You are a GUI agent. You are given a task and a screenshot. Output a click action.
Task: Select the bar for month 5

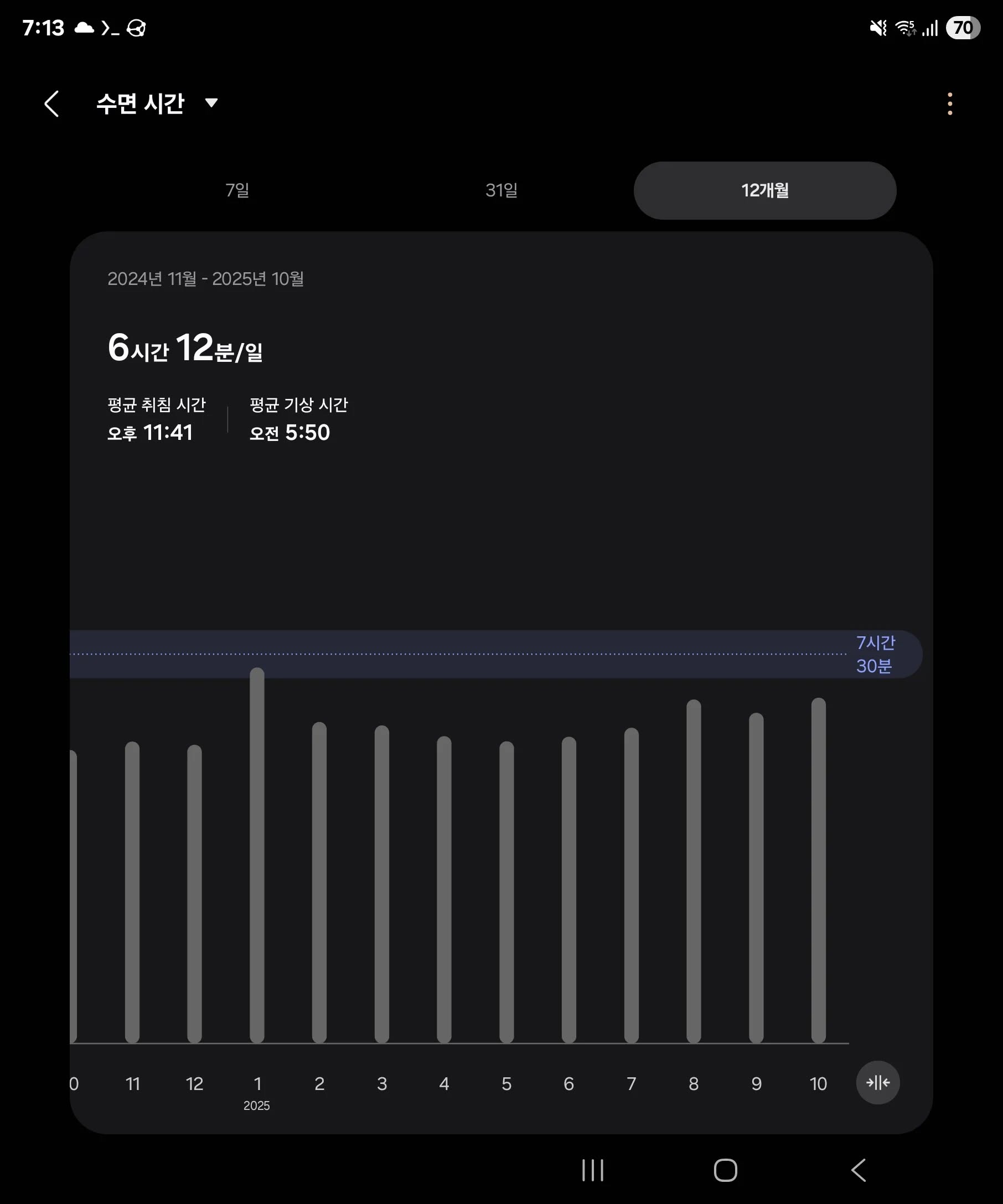[506, 891]
